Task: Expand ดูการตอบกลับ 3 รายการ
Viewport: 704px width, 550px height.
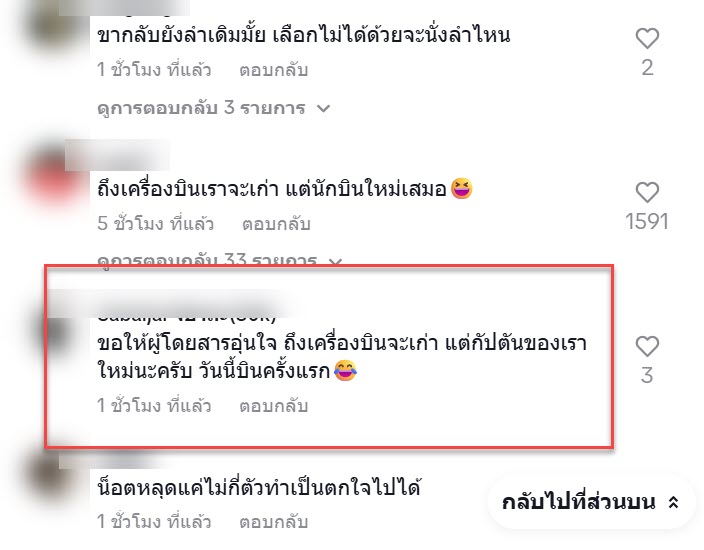Action: (x=214, y=107)
